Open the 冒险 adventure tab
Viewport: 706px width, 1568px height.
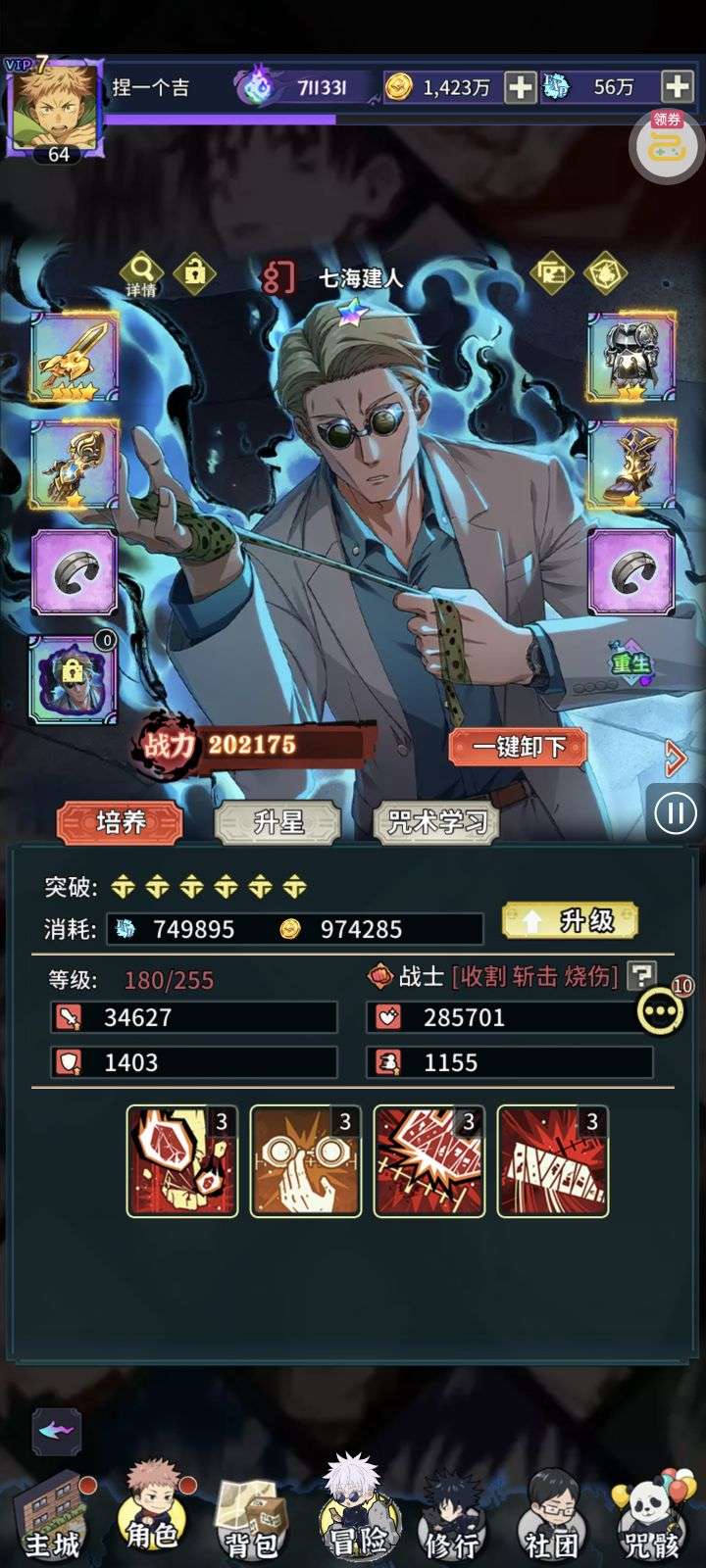pos(353,1514)
